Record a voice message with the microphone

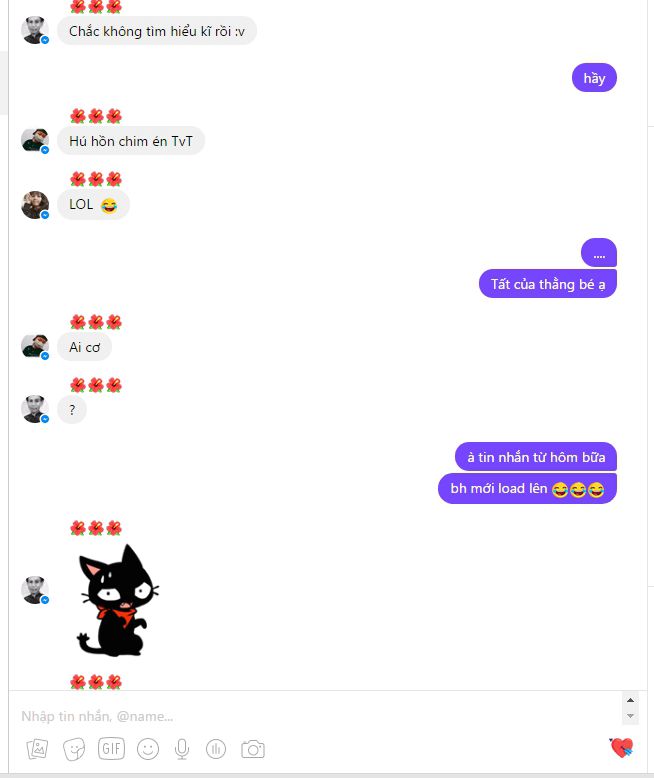[x=182, y=748]
